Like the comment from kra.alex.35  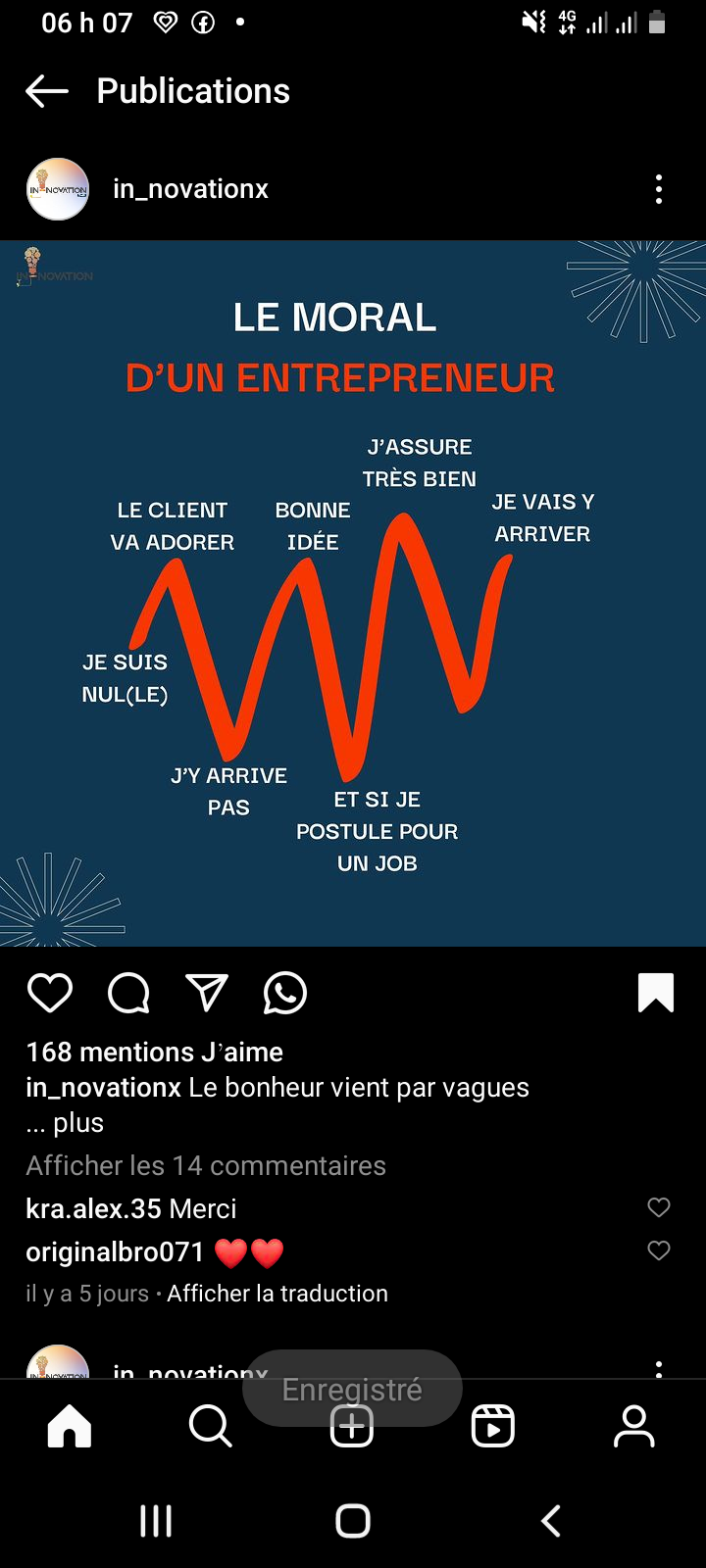point(659,1207)
